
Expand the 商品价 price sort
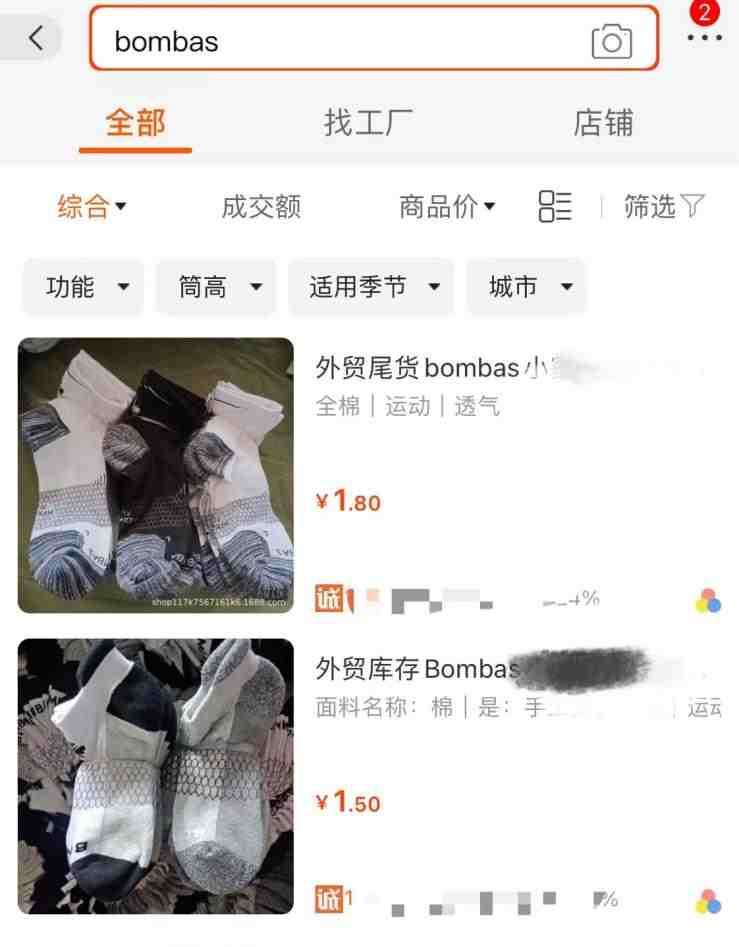tap(447, 207)
